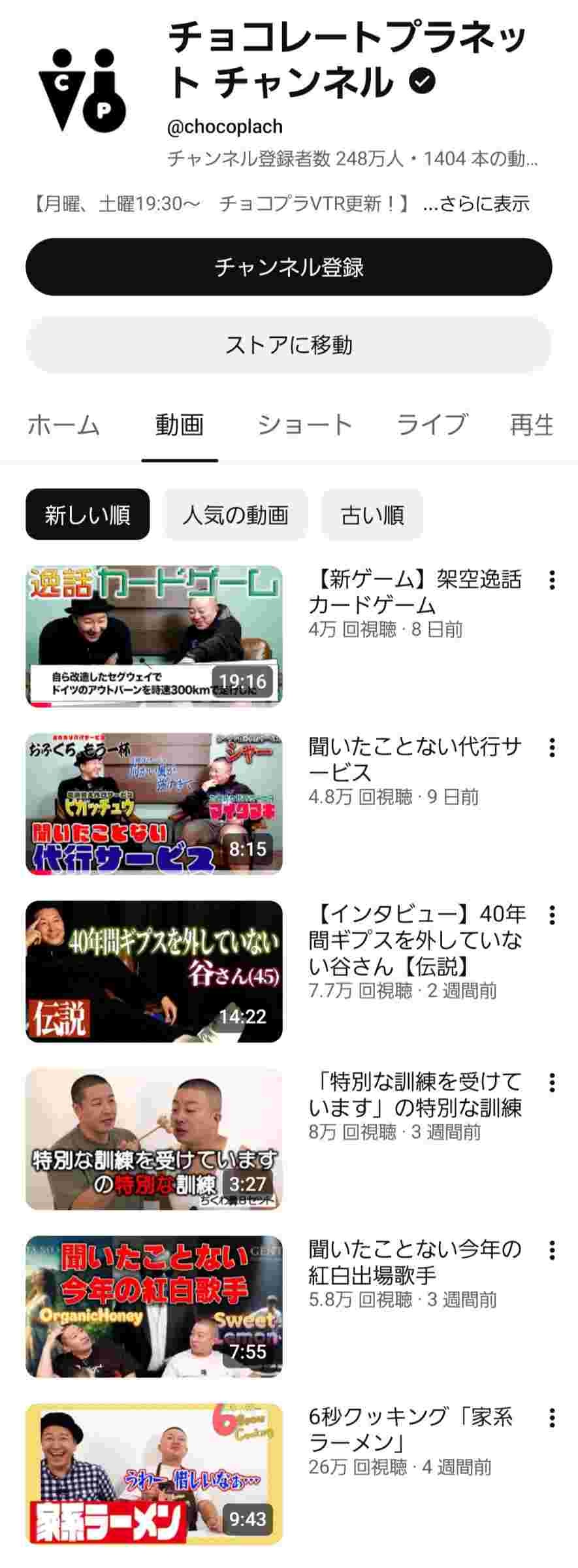Subscribe with the チャンネル登録 button
This screenshot has height=1568, width=578.
click(x=289, y=267)
